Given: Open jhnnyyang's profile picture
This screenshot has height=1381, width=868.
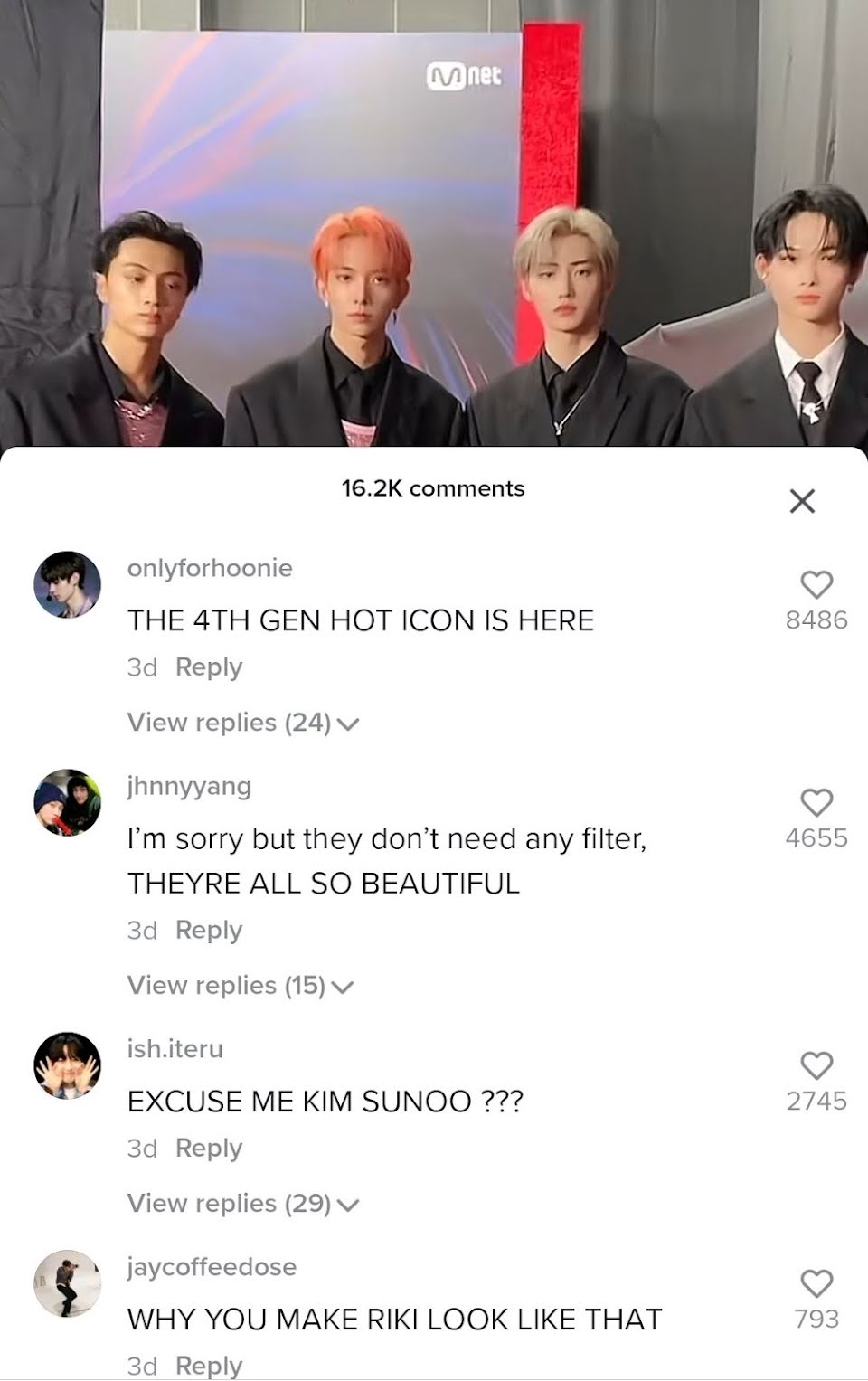Looking at the screenshot, I should [x=68, y=802].
